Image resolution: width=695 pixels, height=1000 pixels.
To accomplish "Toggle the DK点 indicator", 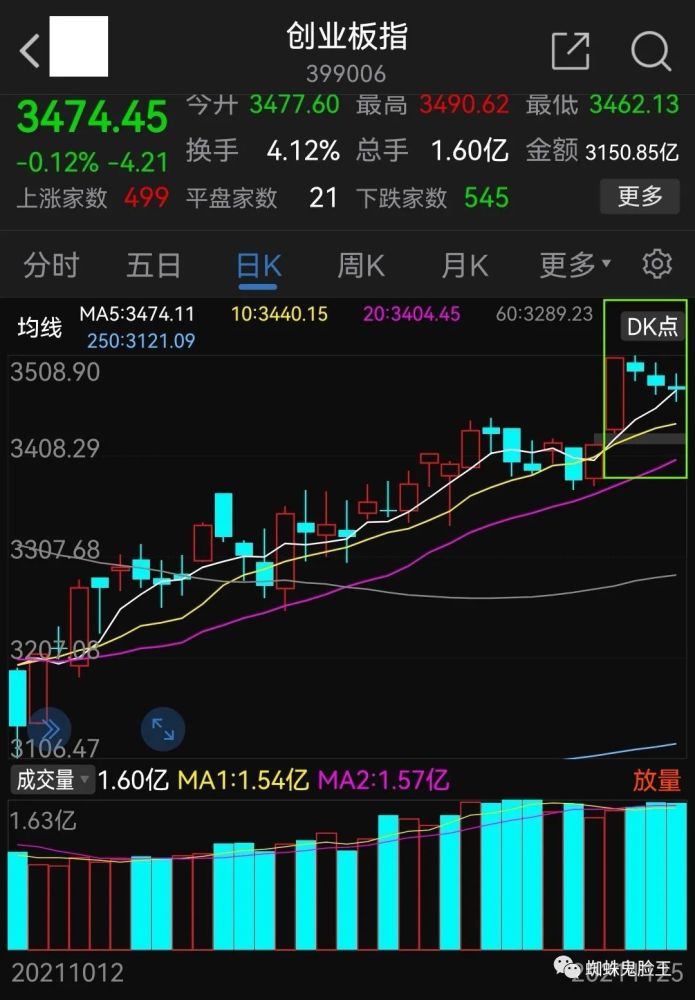I will pos(652,326).
